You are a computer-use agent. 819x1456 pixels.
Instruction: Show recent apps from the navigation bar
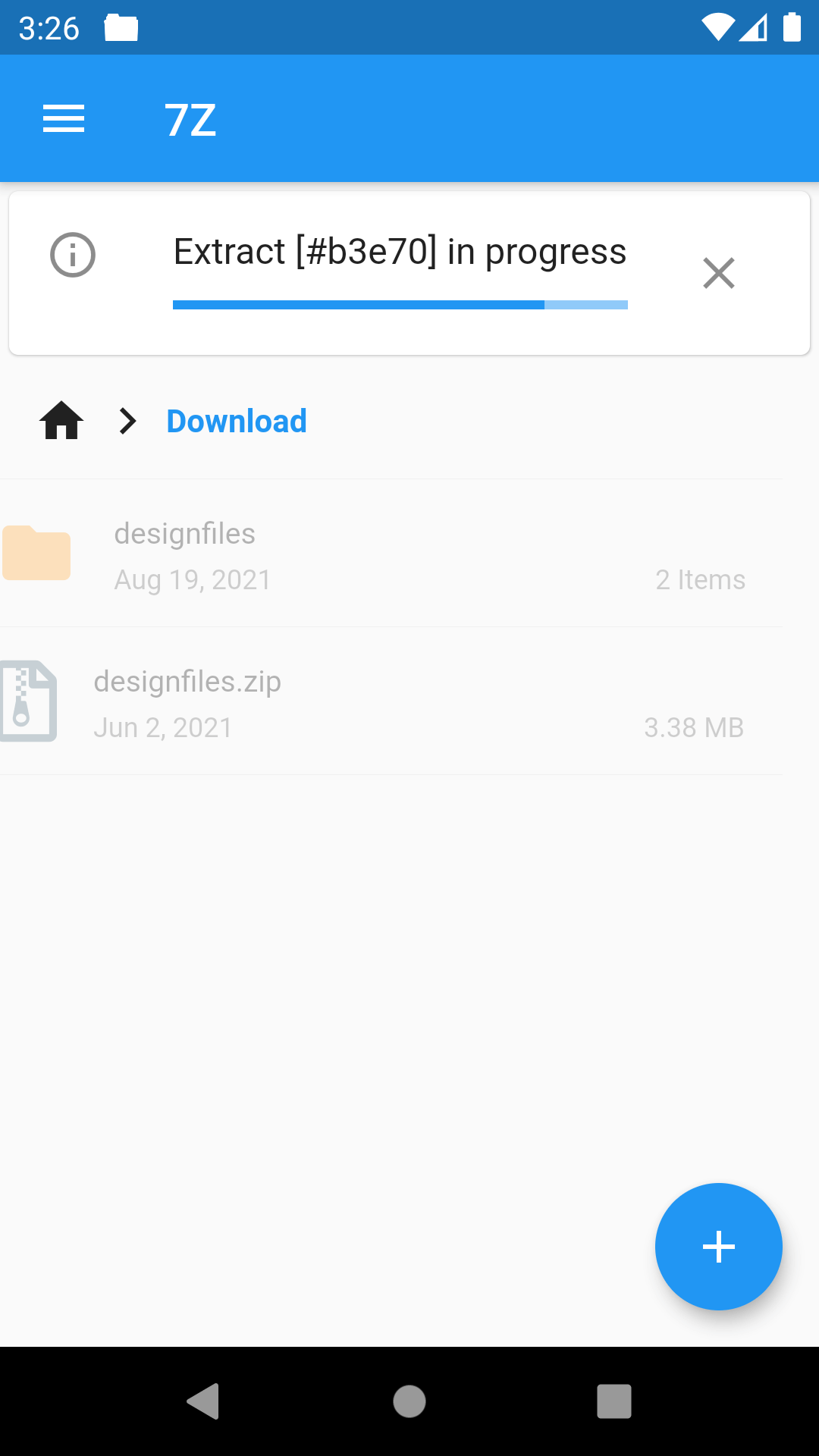(613, 1401)
